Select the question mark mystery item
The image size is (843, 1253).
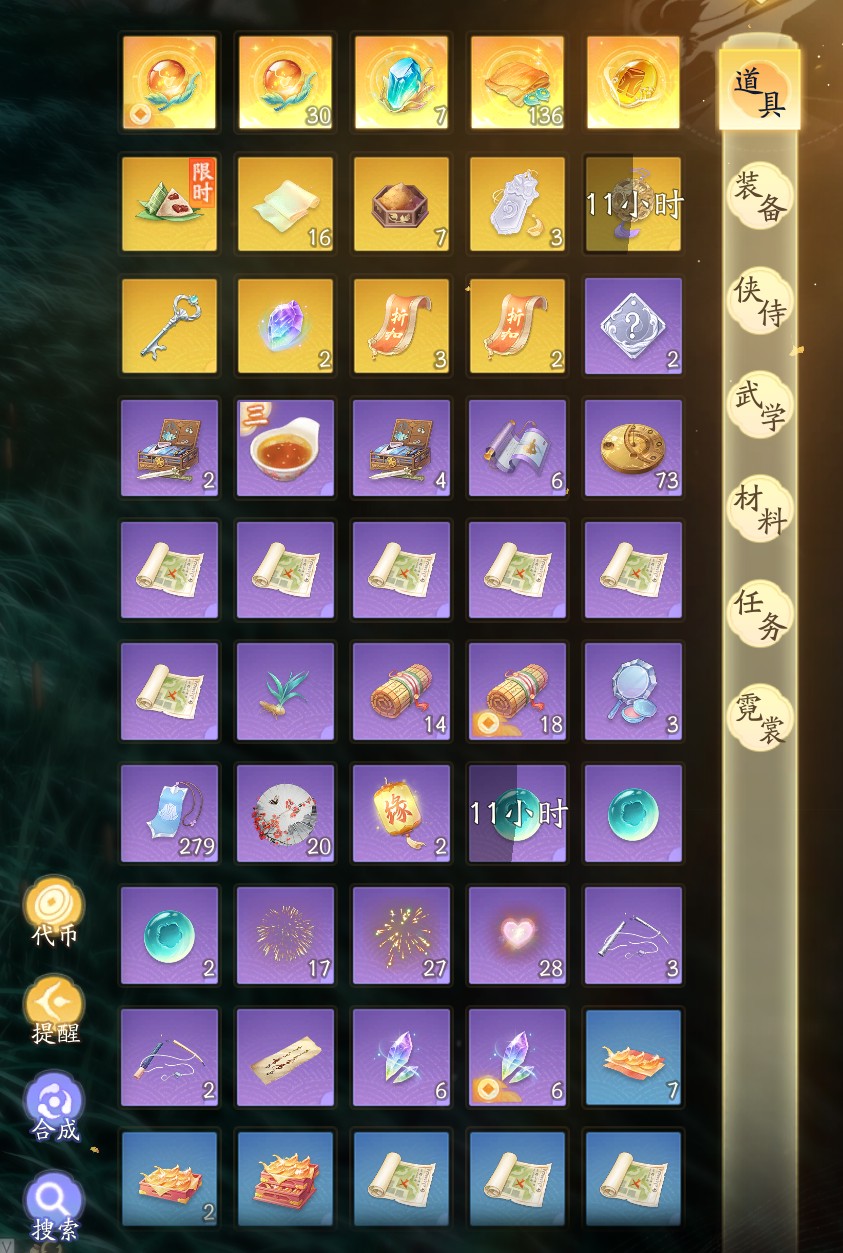click(633, 326)
